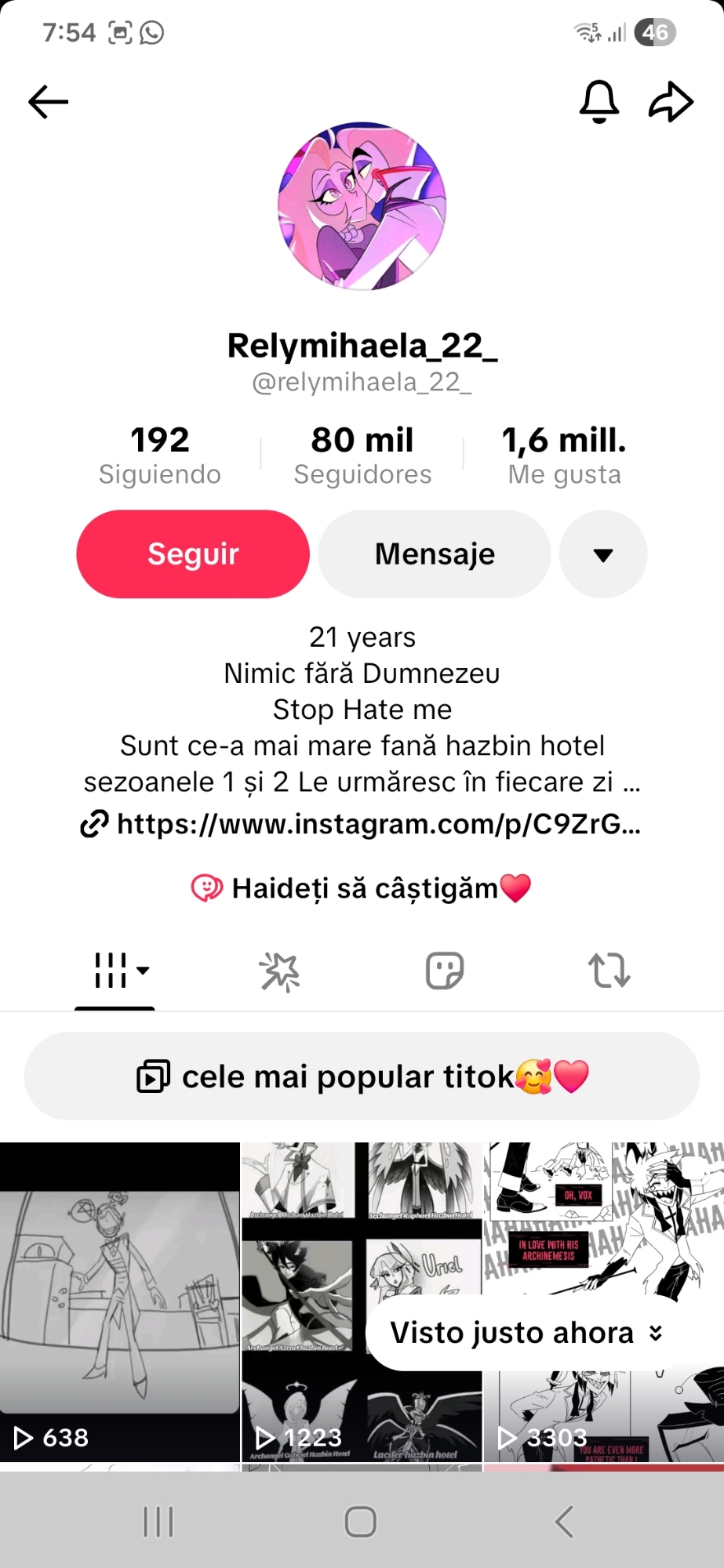Share this profile
This screenshot has width=724, height=1568.
(x=671, y=102)
